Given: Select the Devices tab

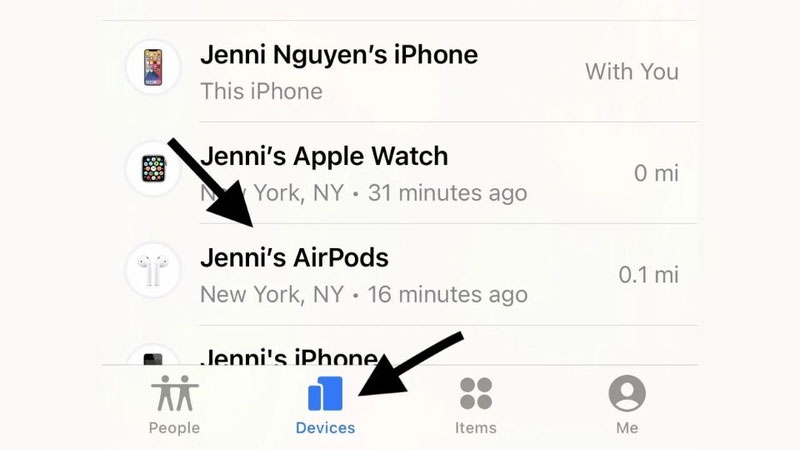Looking at the screenshot, I should pos(325,405).
